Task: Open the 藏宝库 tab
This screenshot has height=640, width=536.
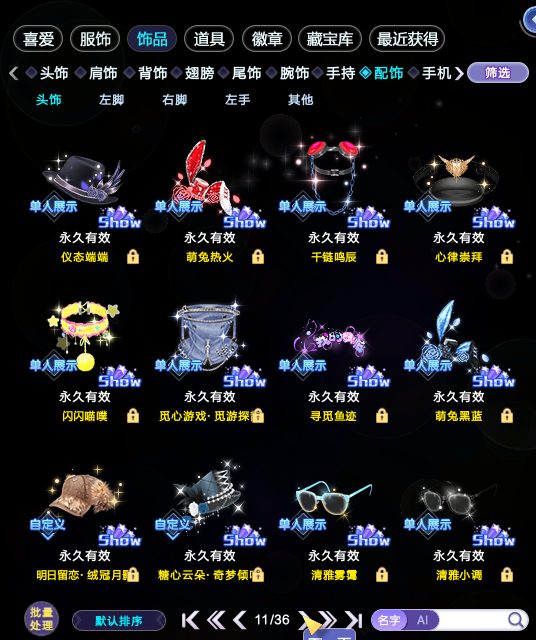Action: [x=330, y=39]
